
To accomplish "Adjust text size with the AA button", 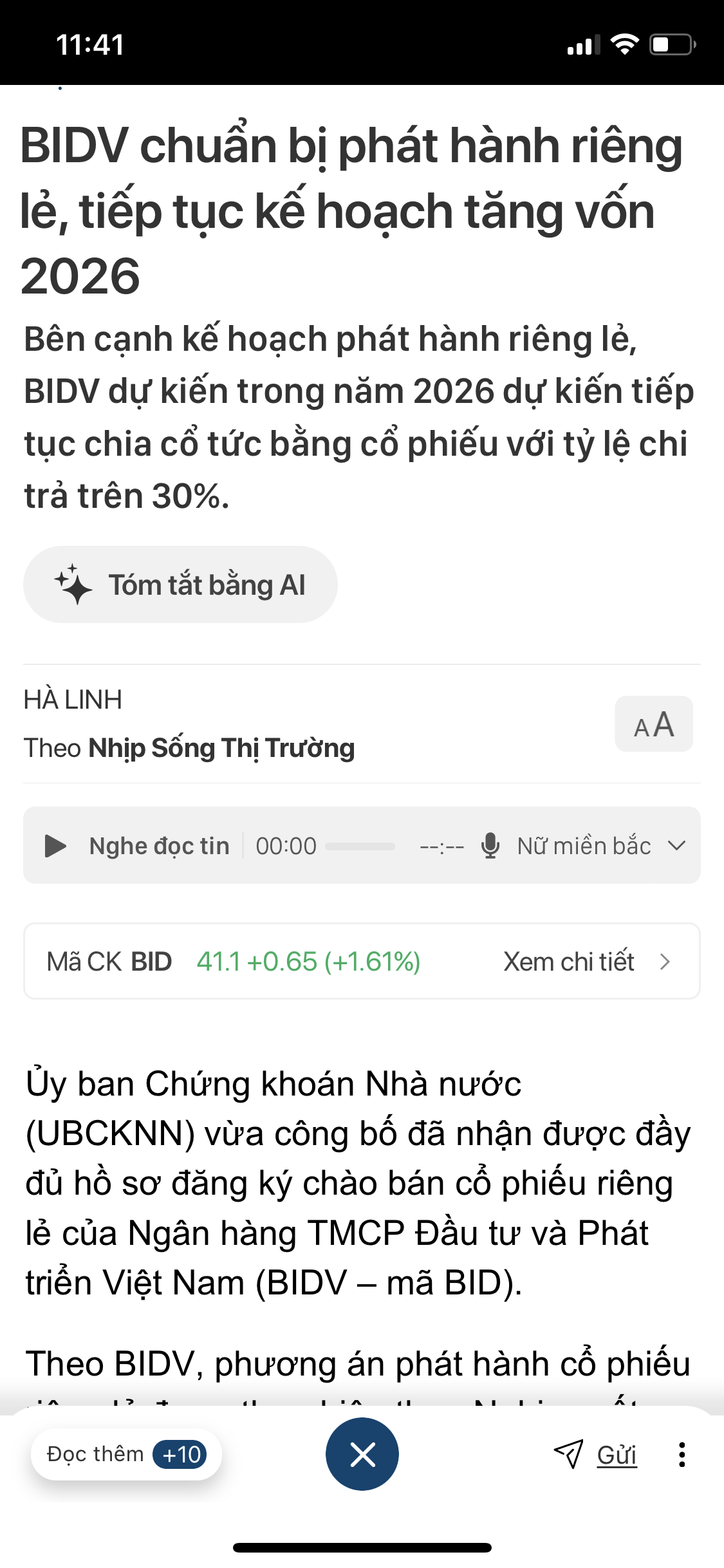I will [653, 724].
